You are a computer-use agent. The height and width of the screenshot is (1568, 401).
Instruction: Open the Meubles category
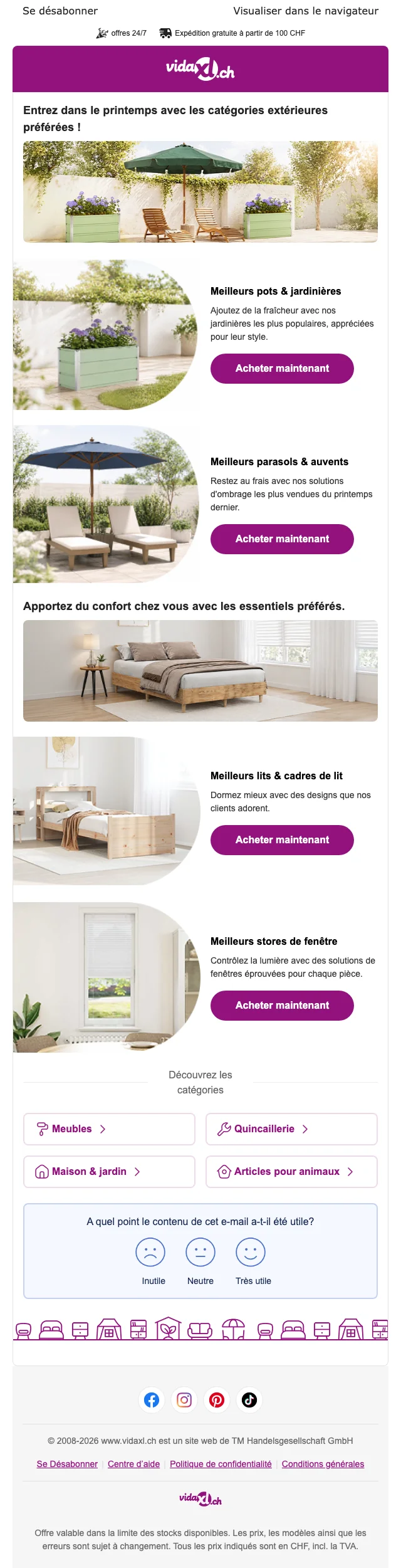tap(109, 1129)
